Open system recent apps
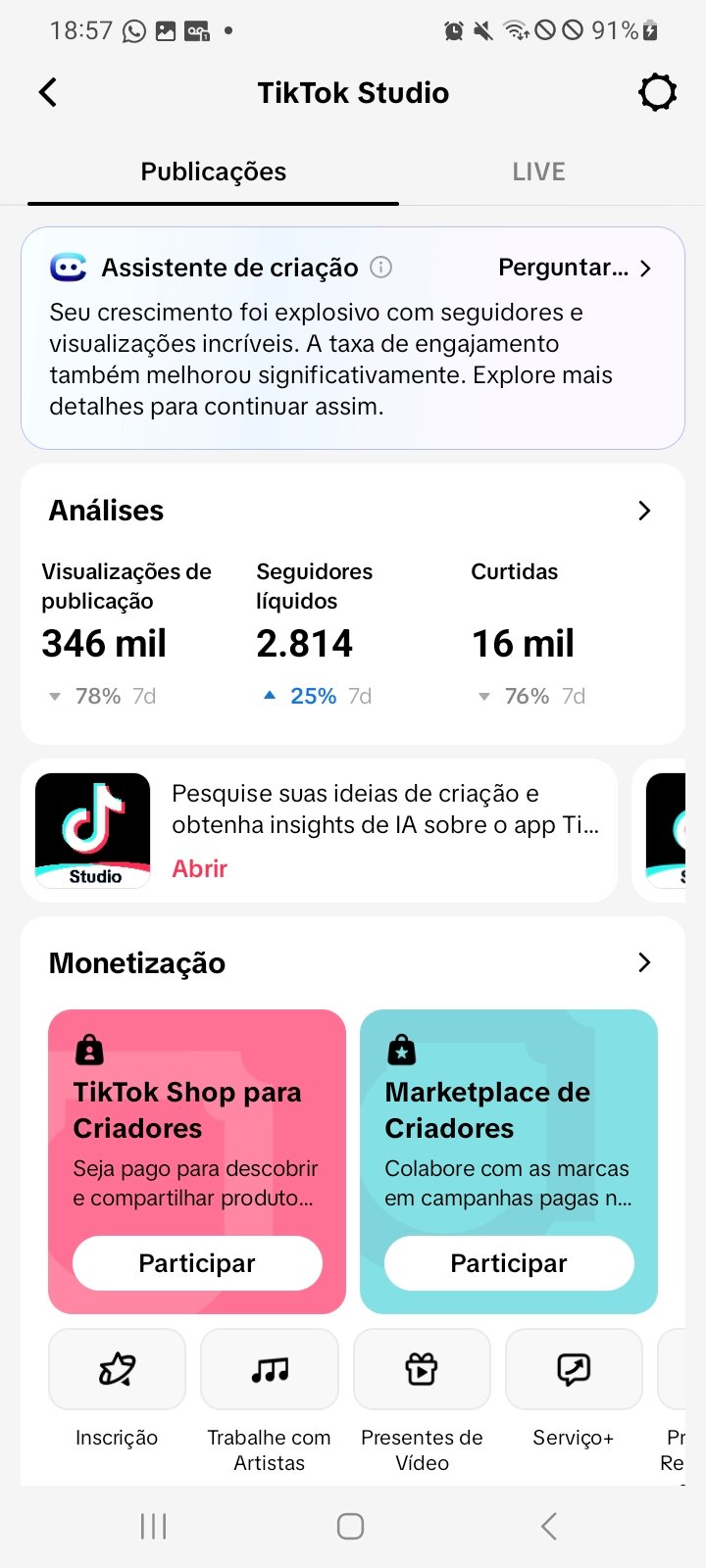The image size is (706, 1568). point(154,1526)
